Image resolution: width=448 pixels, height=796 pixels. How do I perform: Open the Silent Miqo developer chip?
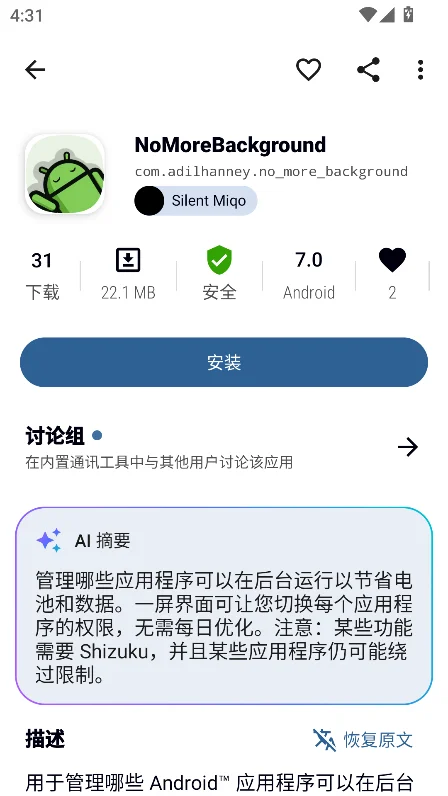coord(196,201)
